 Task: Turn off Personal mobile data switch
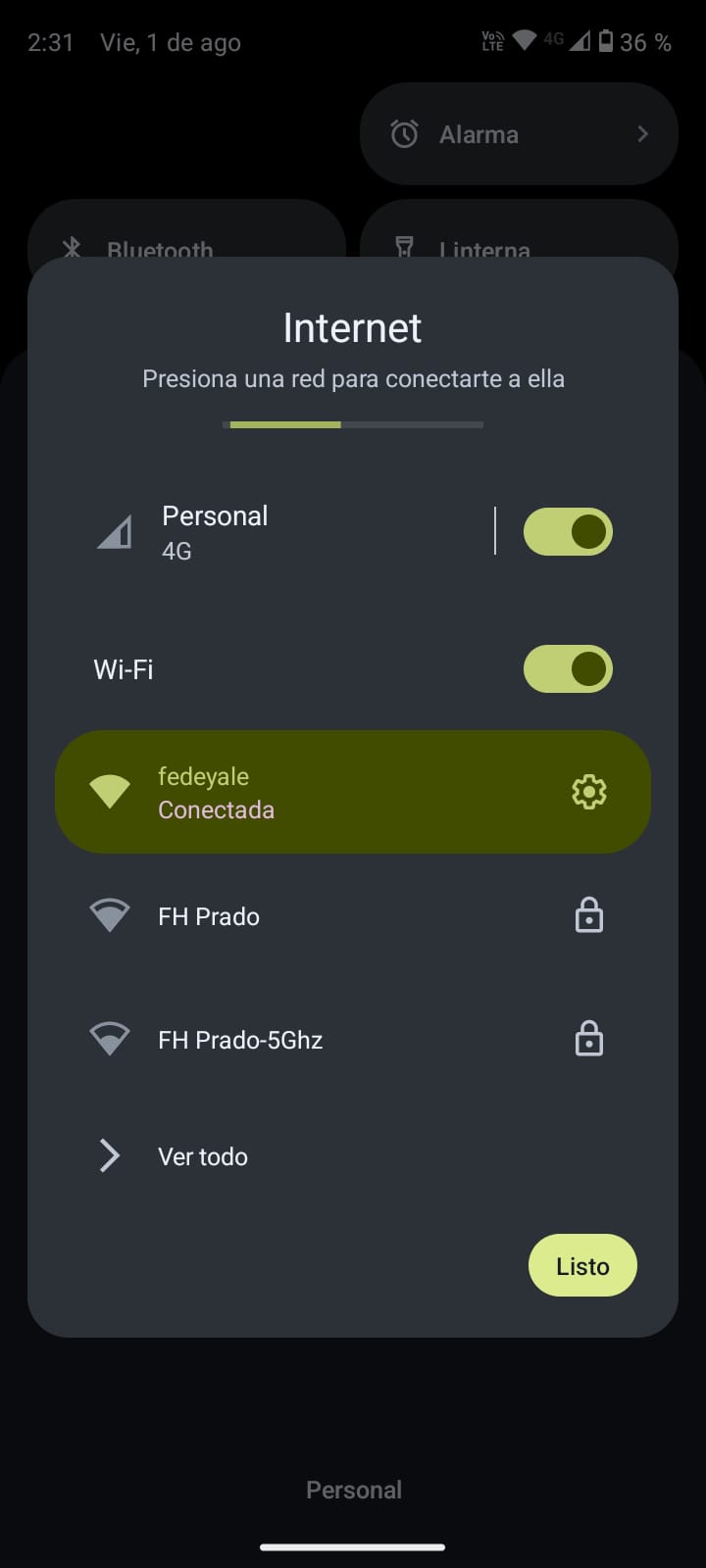pos(568,532)
